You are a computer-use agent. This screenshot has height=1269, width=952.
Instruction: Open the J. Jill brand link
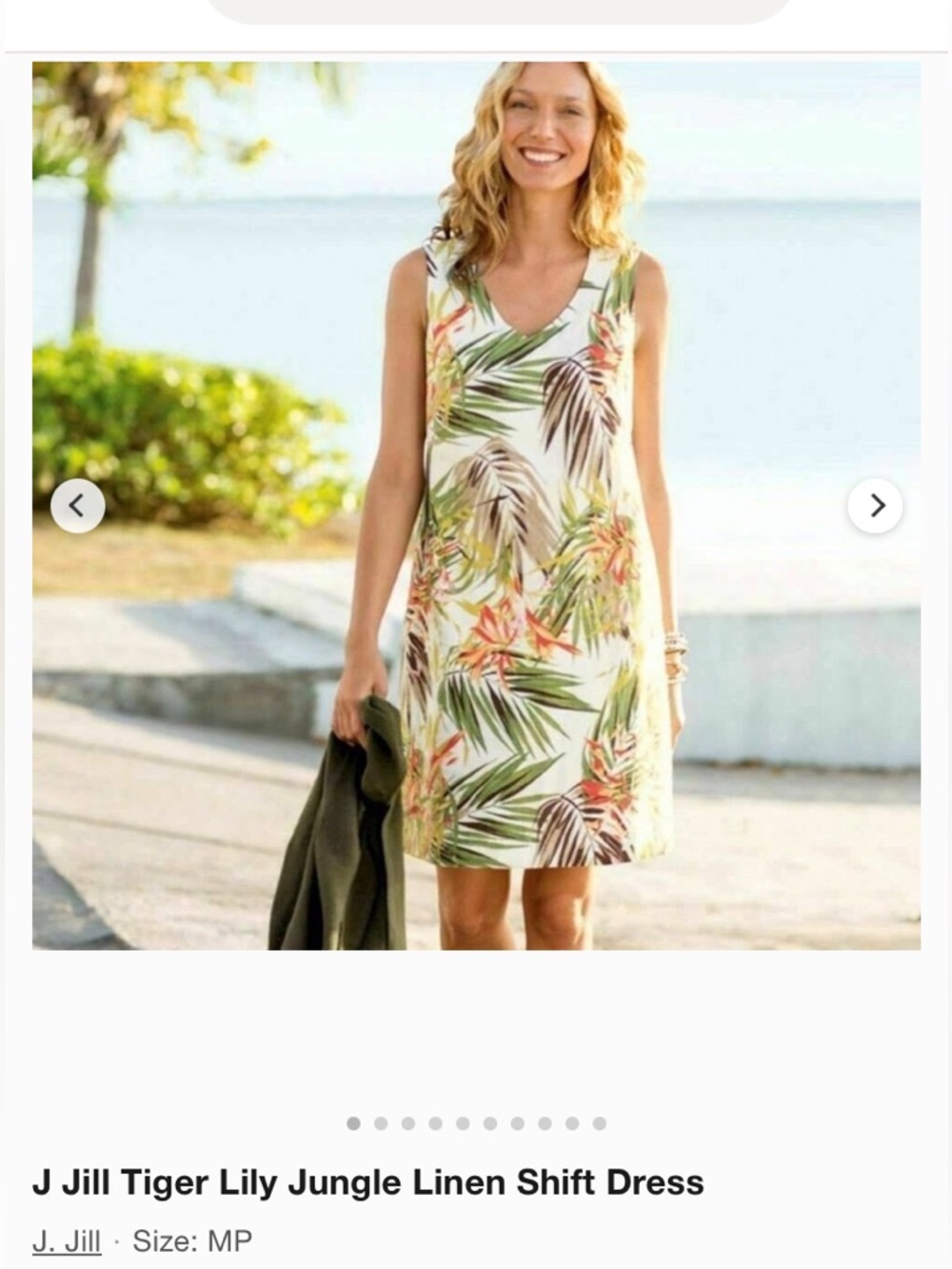tap(67, 1239)
